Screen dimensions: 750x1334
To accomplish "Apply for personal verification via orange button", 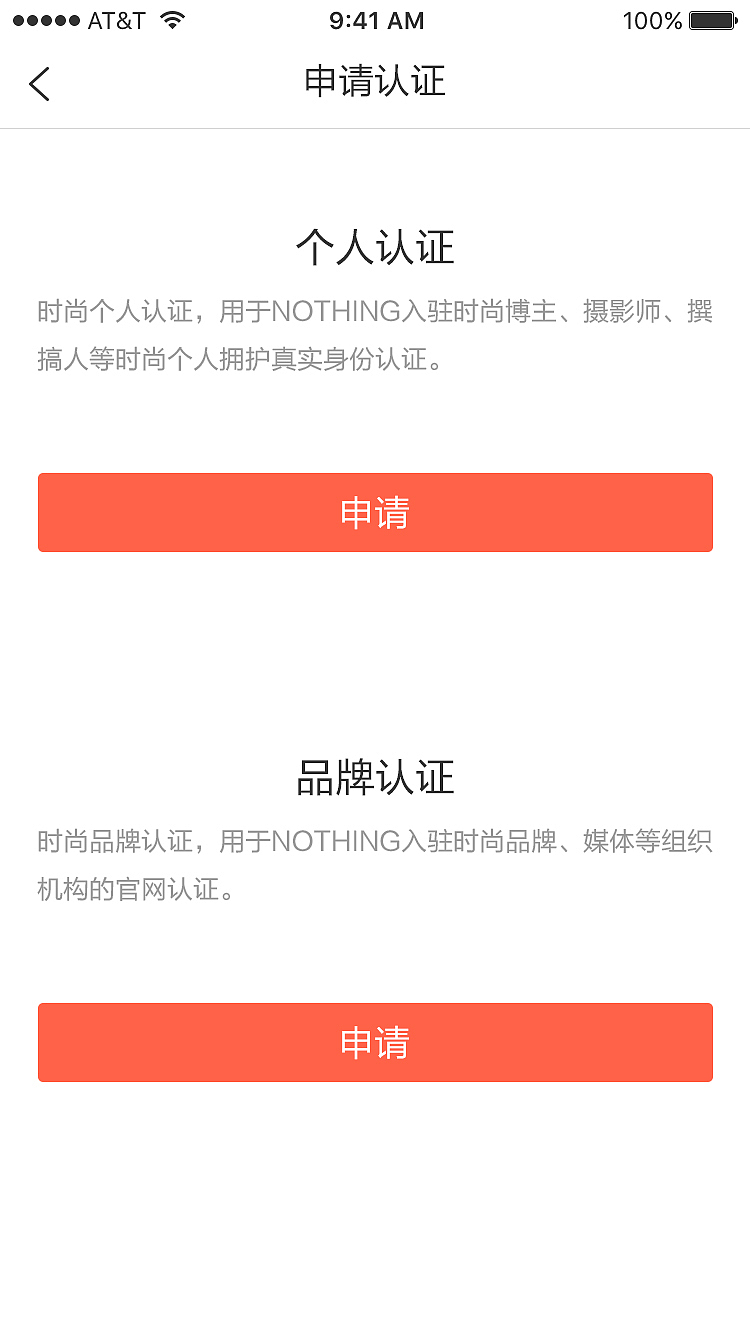I will click(x=375, y=512).
